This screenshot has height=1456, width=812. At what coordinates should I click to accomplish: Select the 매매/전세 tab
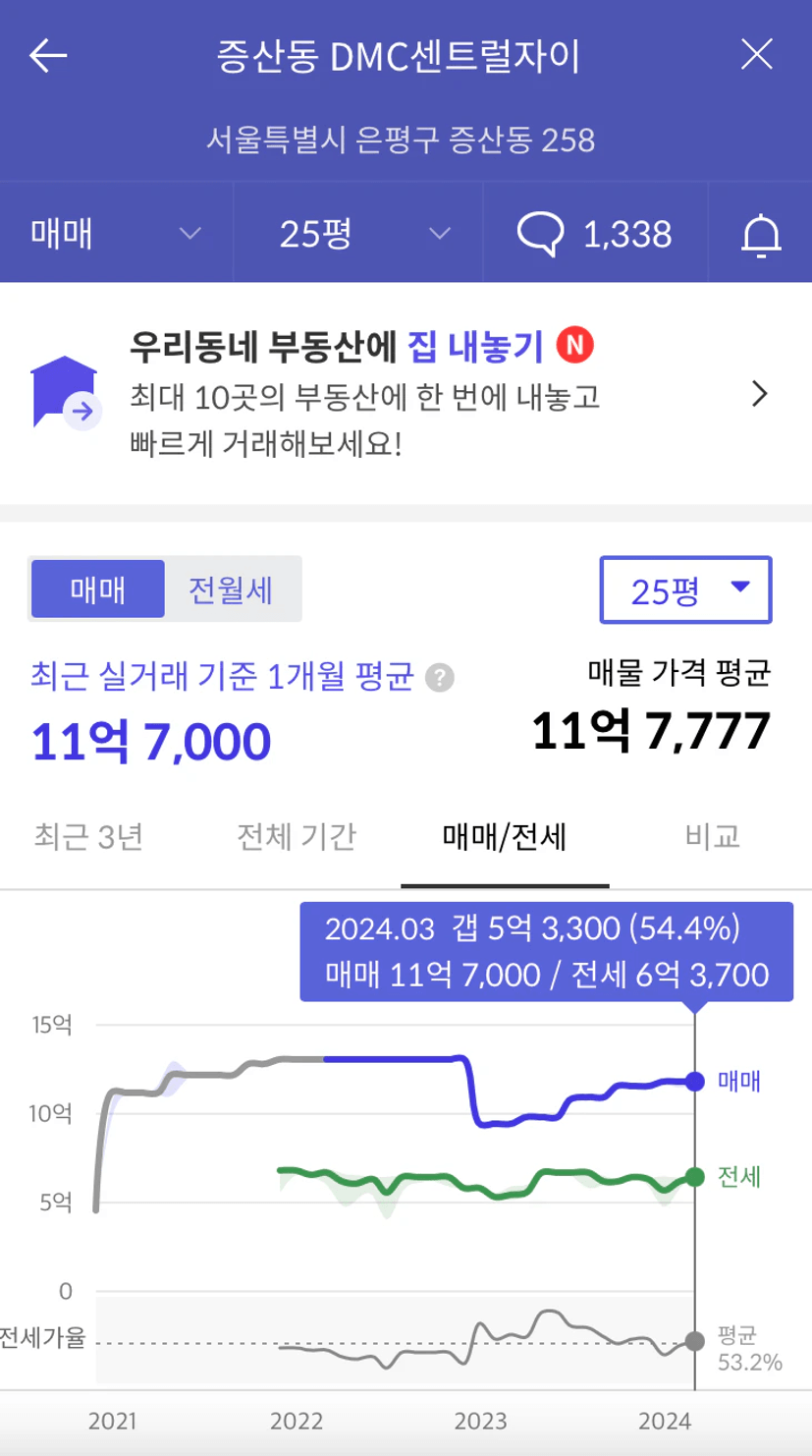(x=505, y=837)
